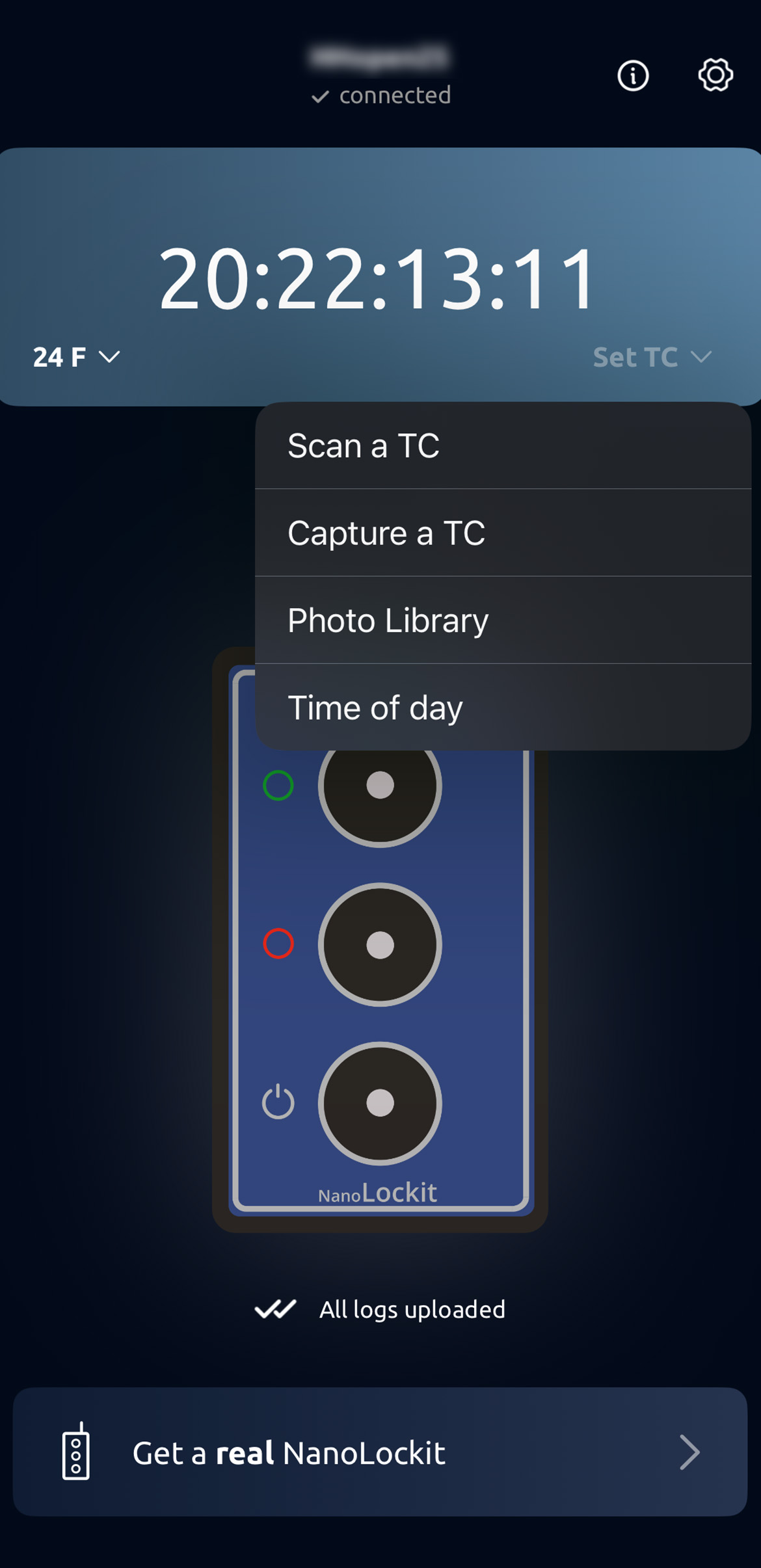Select Time of day

pos(502,708)
